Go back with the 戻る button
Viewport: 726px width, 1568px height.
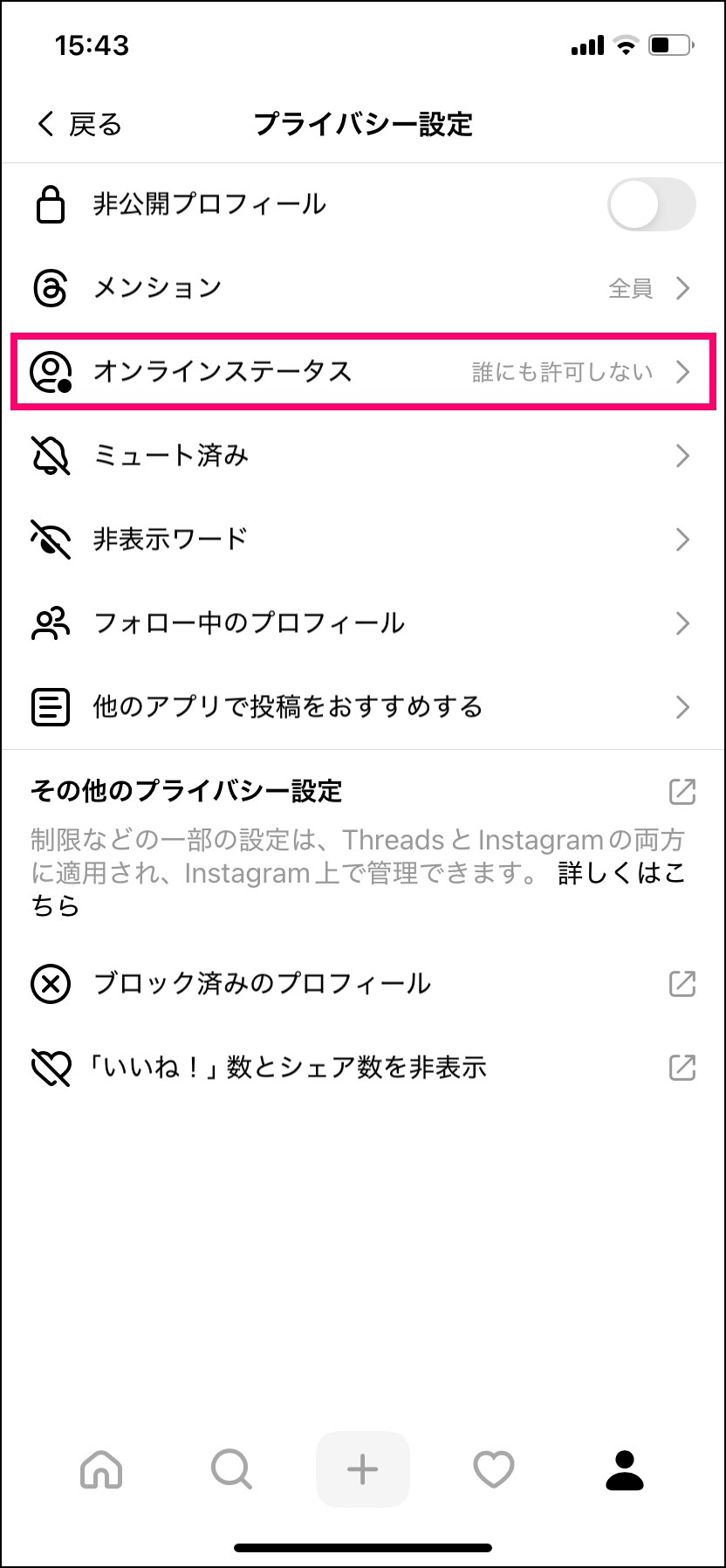click(79, 124)
